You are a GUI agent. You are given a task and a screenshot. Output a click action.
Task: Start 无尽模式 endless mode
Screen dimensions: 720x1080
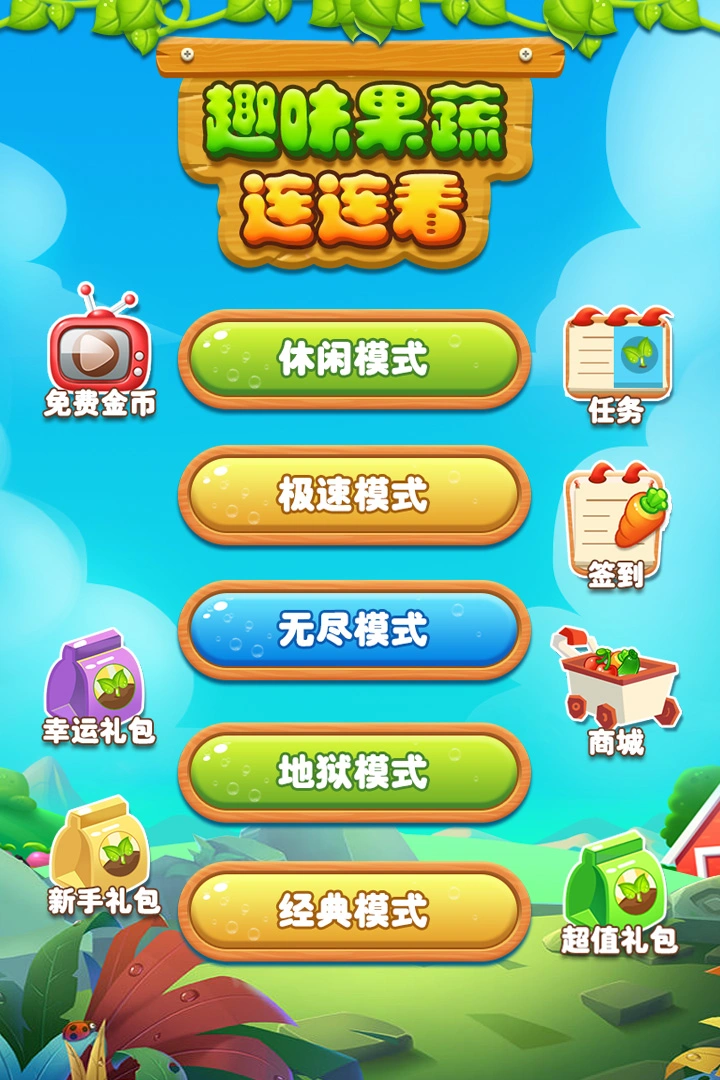pos(357,630)
